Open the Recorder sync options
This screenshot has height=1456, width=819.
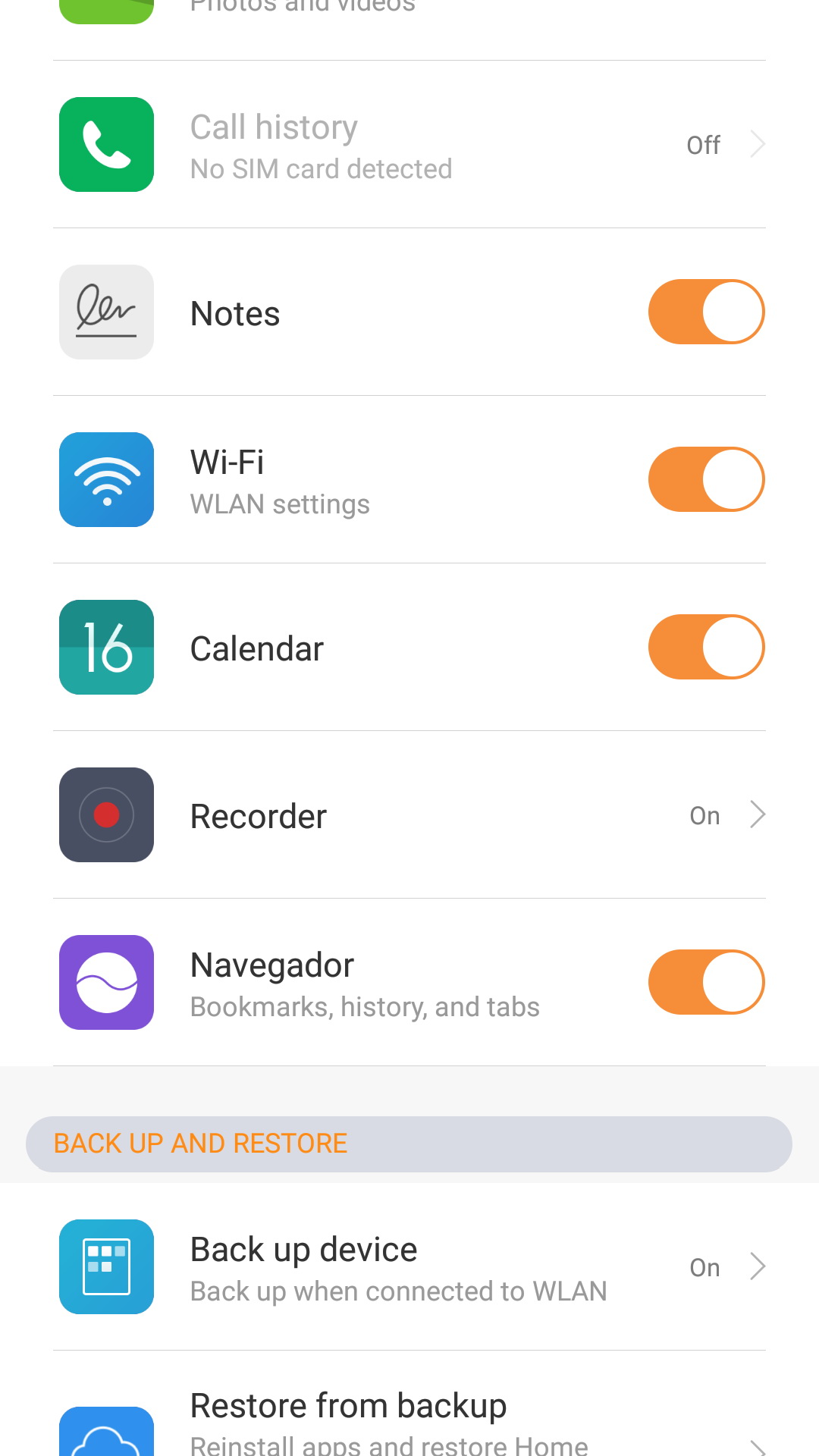click(409, 815)
